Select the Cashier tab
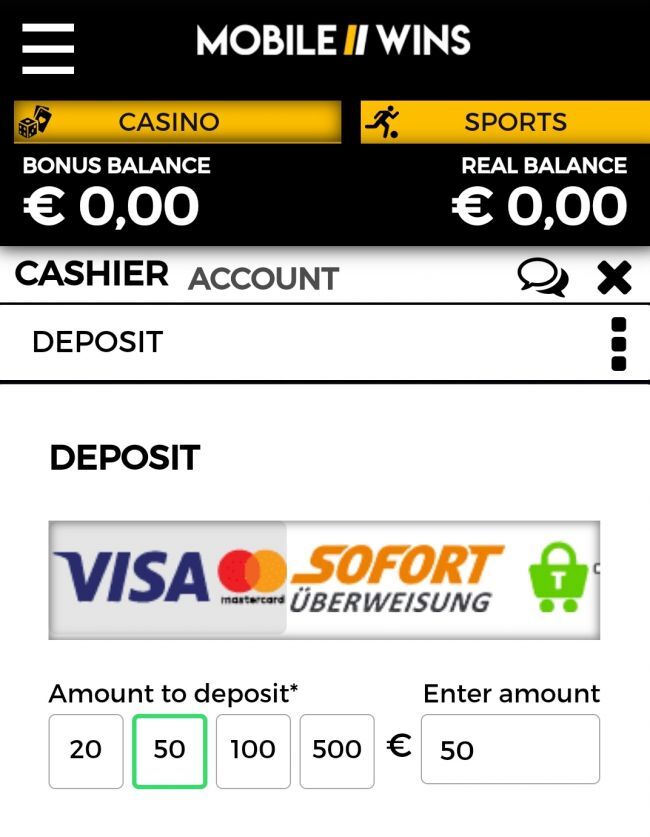This screenshot has width=650, height=837. (x=92, y=274)
